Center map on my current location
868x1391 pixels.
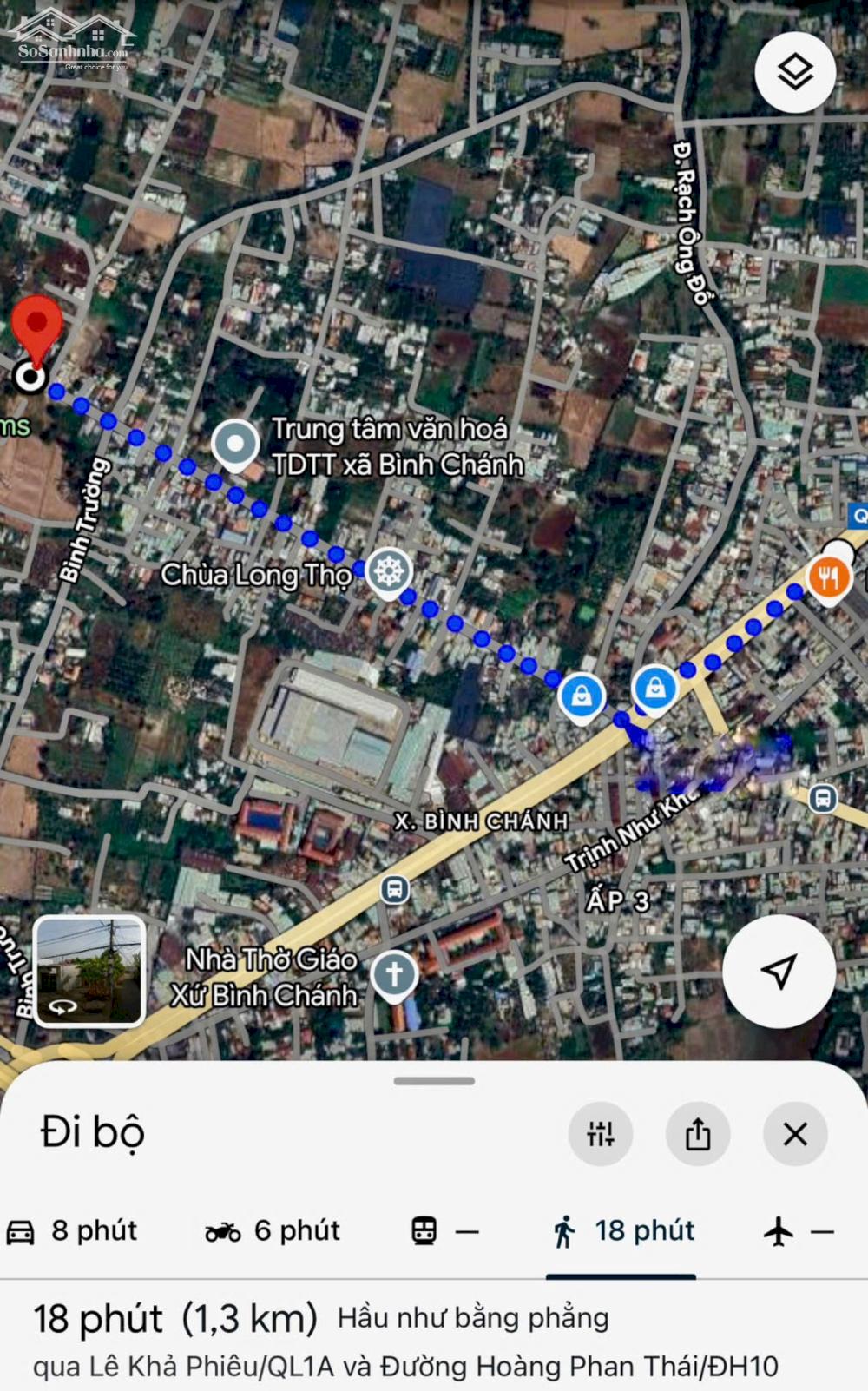tap(779, 971)
